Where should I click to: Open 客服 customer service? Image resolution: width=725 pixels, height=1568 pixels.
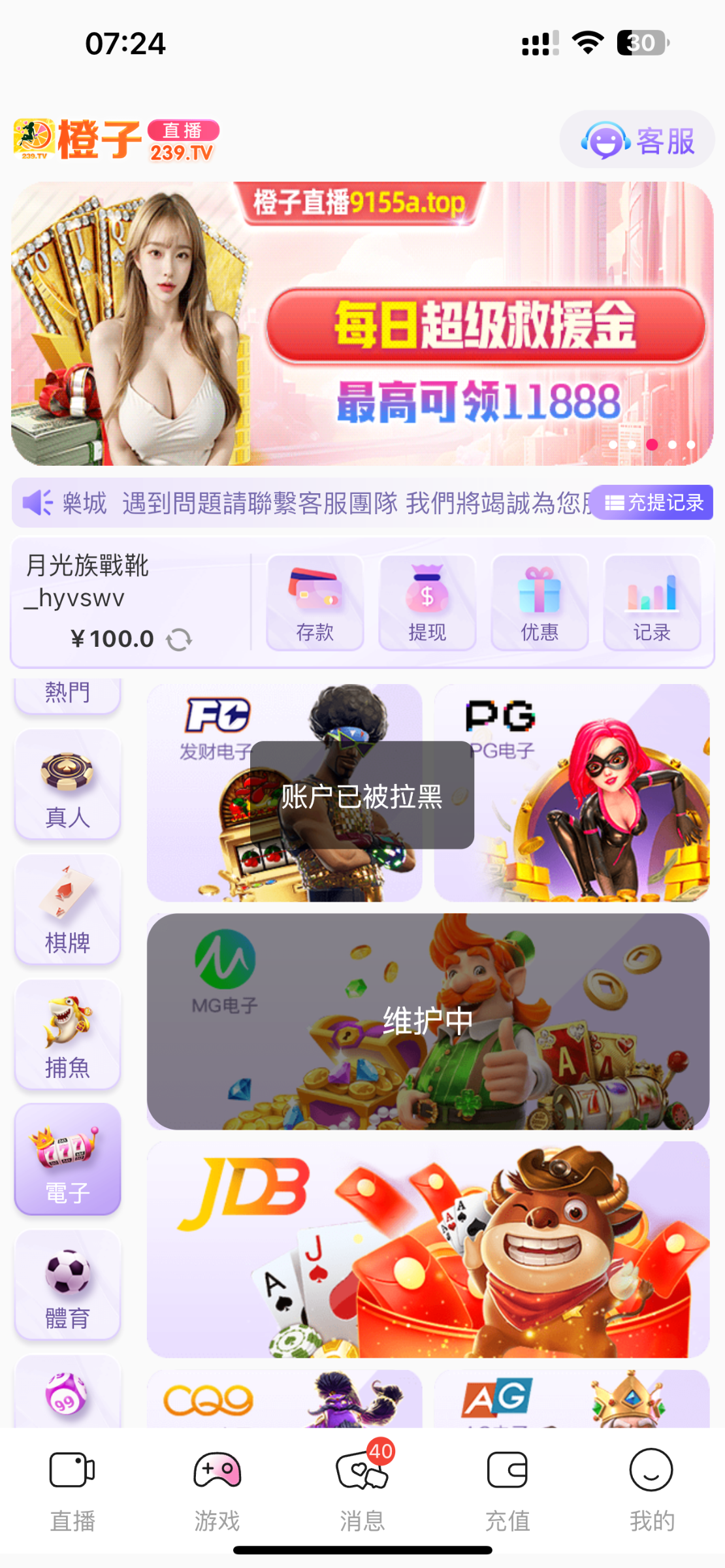[x=637, y=140]
